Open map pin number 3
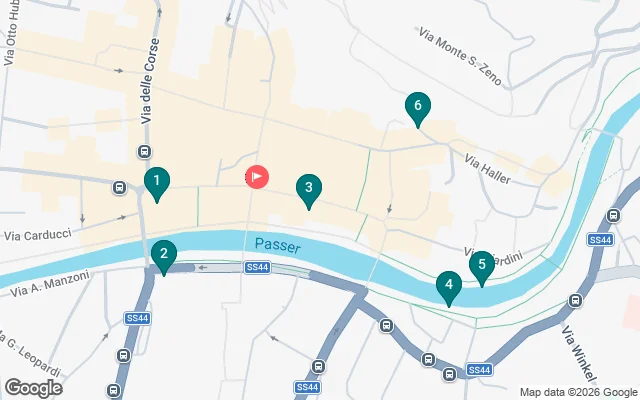Viewport: 640px width, 400px height. [x=309, y=188]
